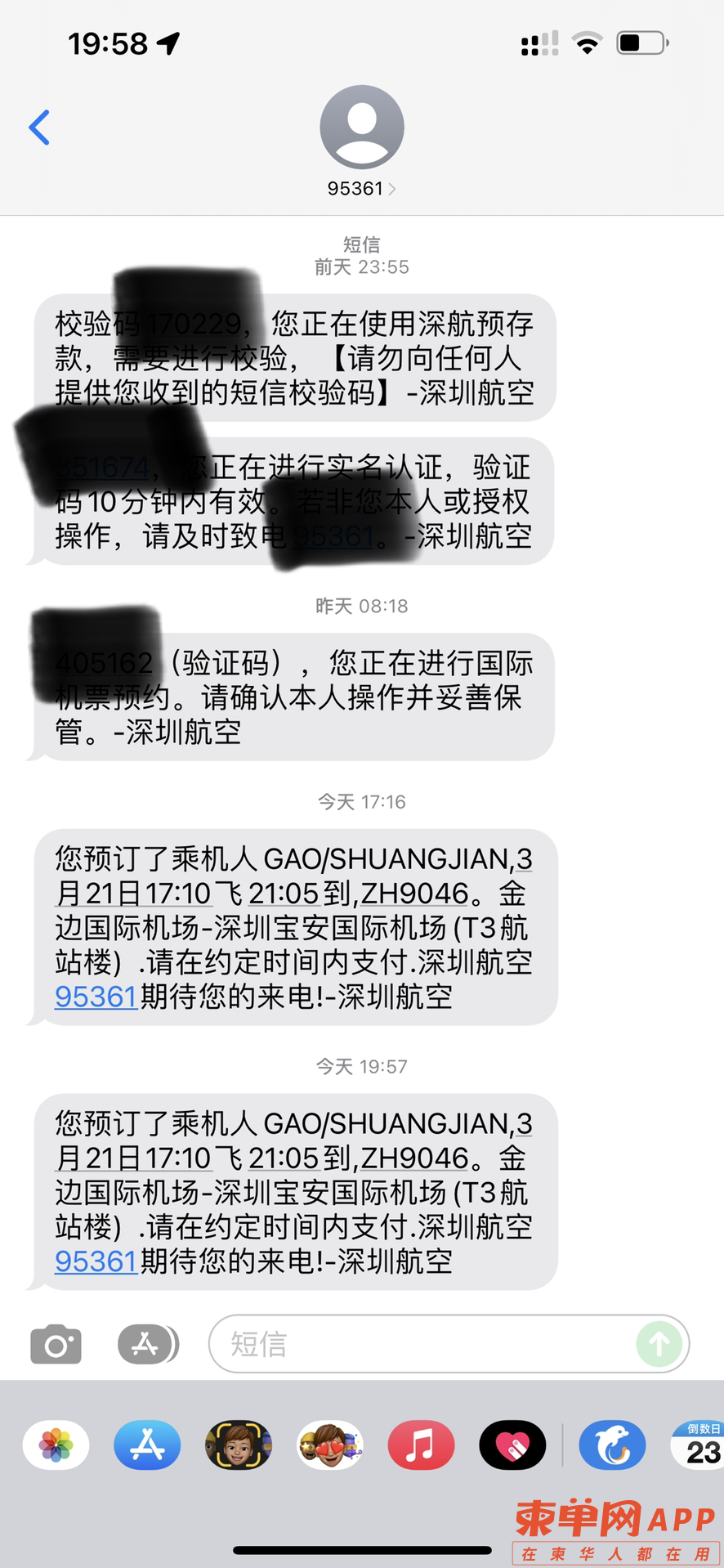The width and height of the screenshot is (724, 1568).
Task: Toggle the App Store apps drawer button
Action: point(147,1343)
